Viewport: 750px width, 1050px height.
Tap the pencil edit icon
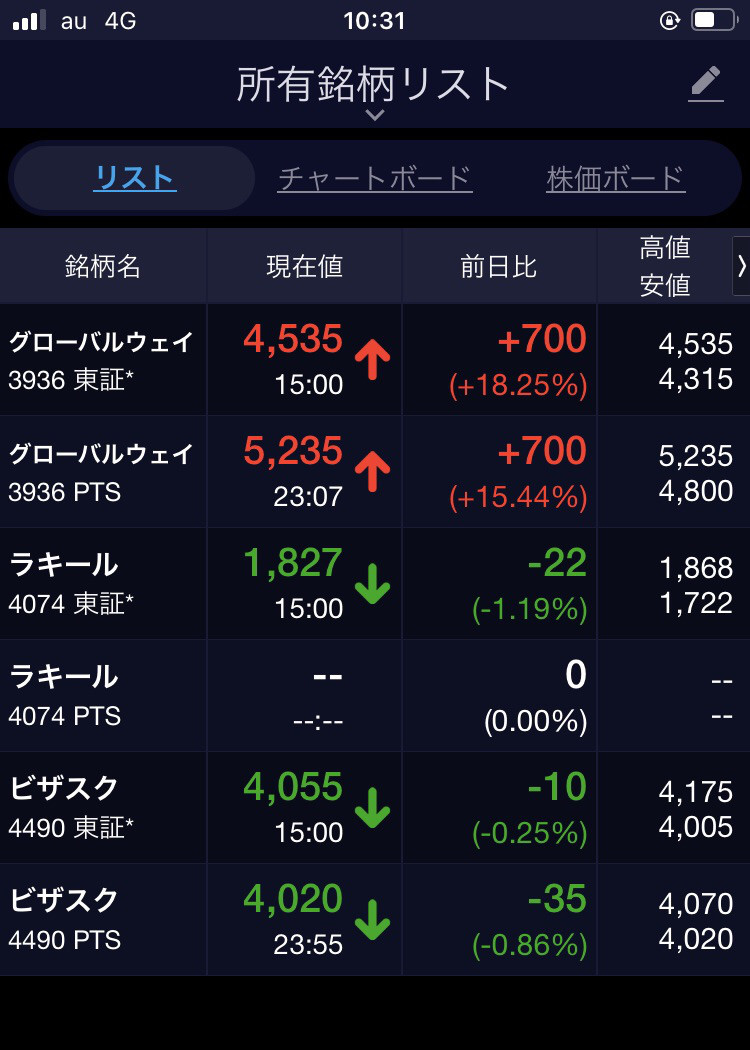pyautogui.click(x=706, y=84)
